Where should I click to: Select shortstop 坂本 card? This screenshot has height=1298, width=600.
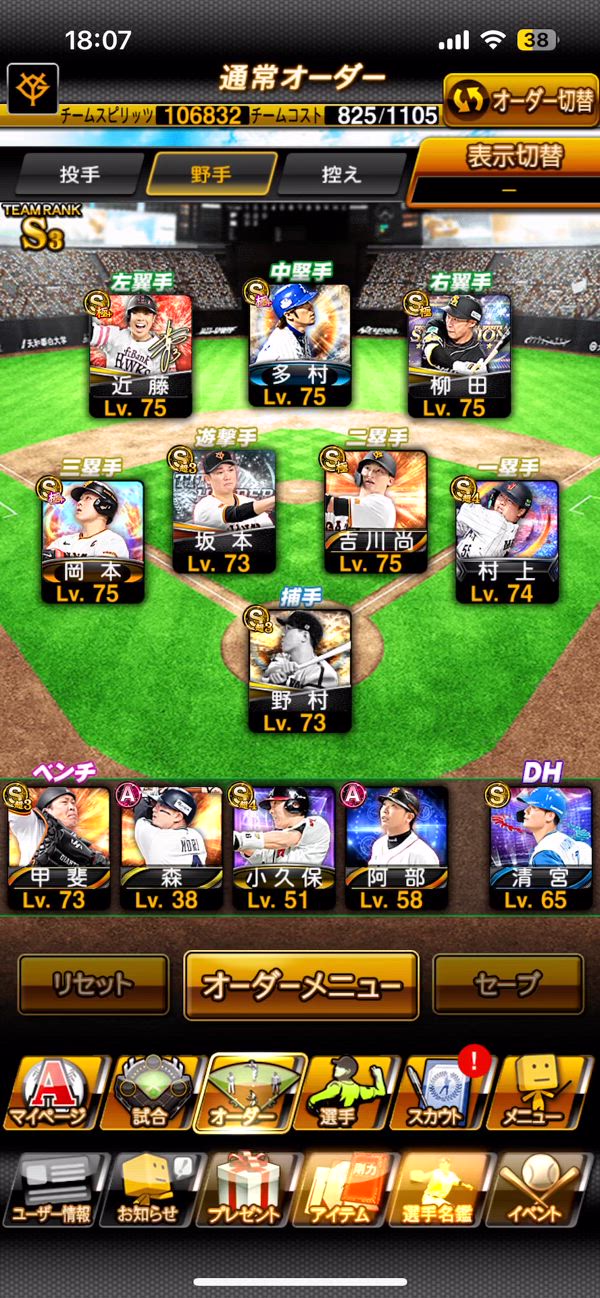click(224, 511)
